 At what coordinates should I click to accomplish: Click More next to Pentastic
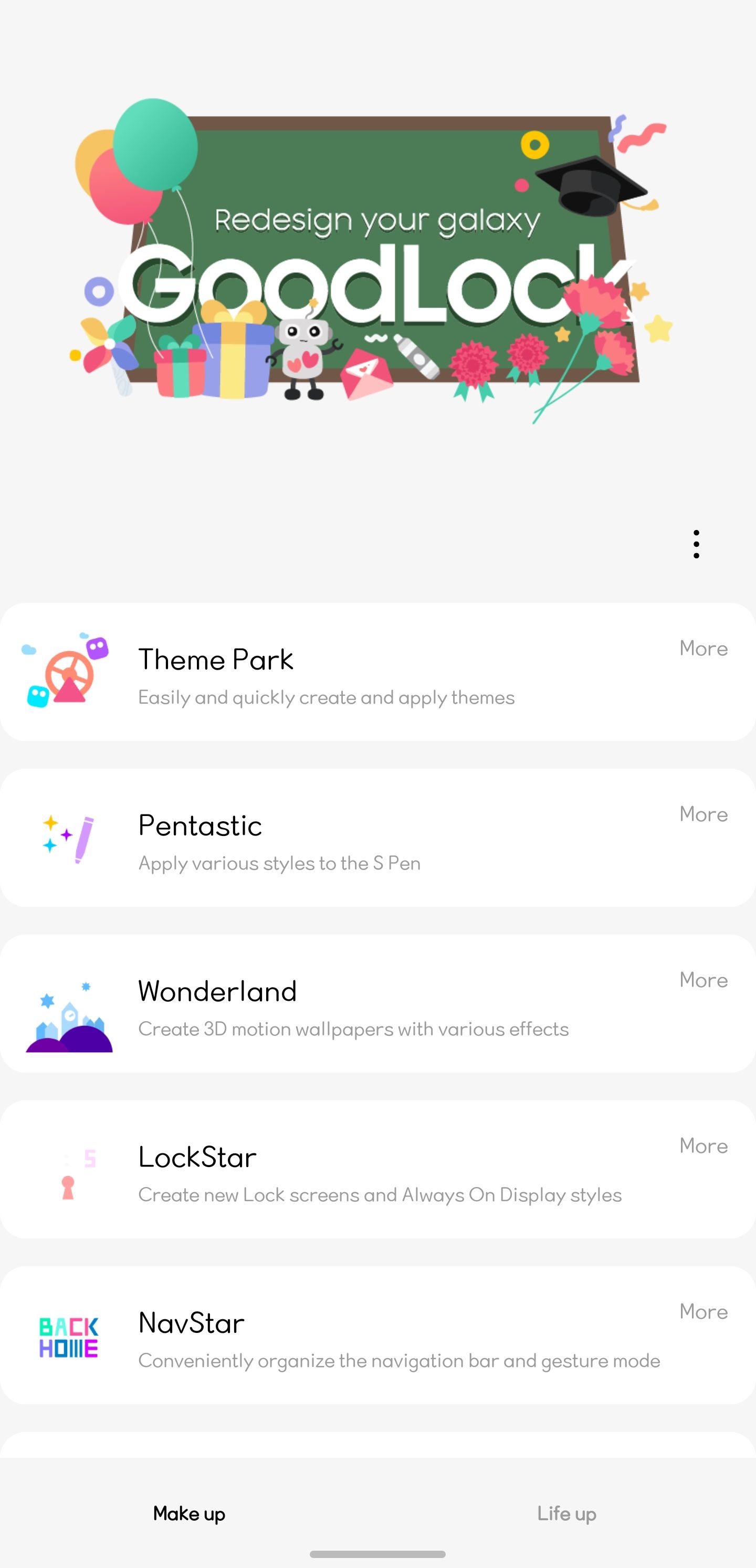(703, 814)
